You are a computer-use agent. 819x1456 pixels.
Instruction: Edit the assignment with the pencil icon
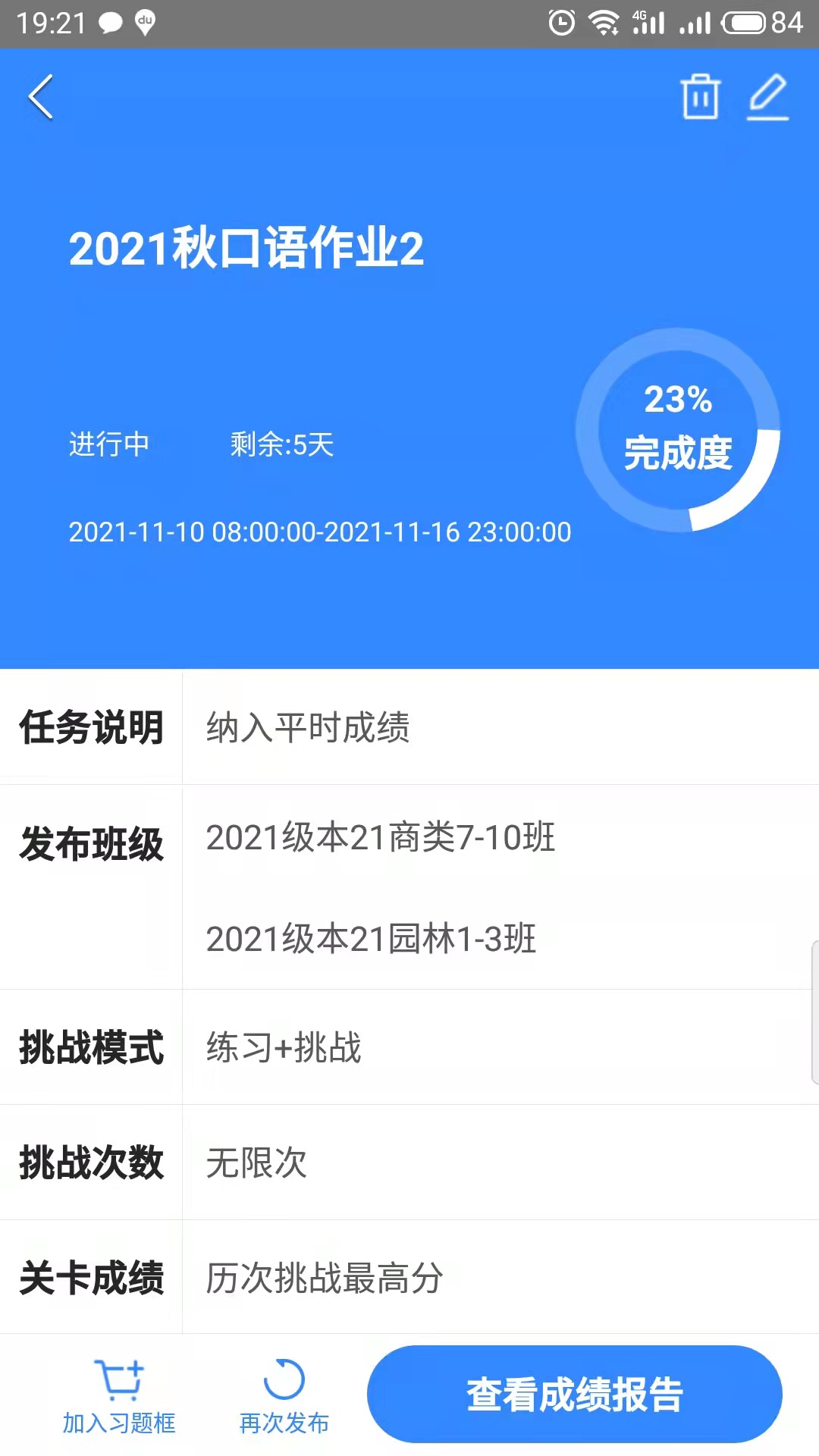768,97
